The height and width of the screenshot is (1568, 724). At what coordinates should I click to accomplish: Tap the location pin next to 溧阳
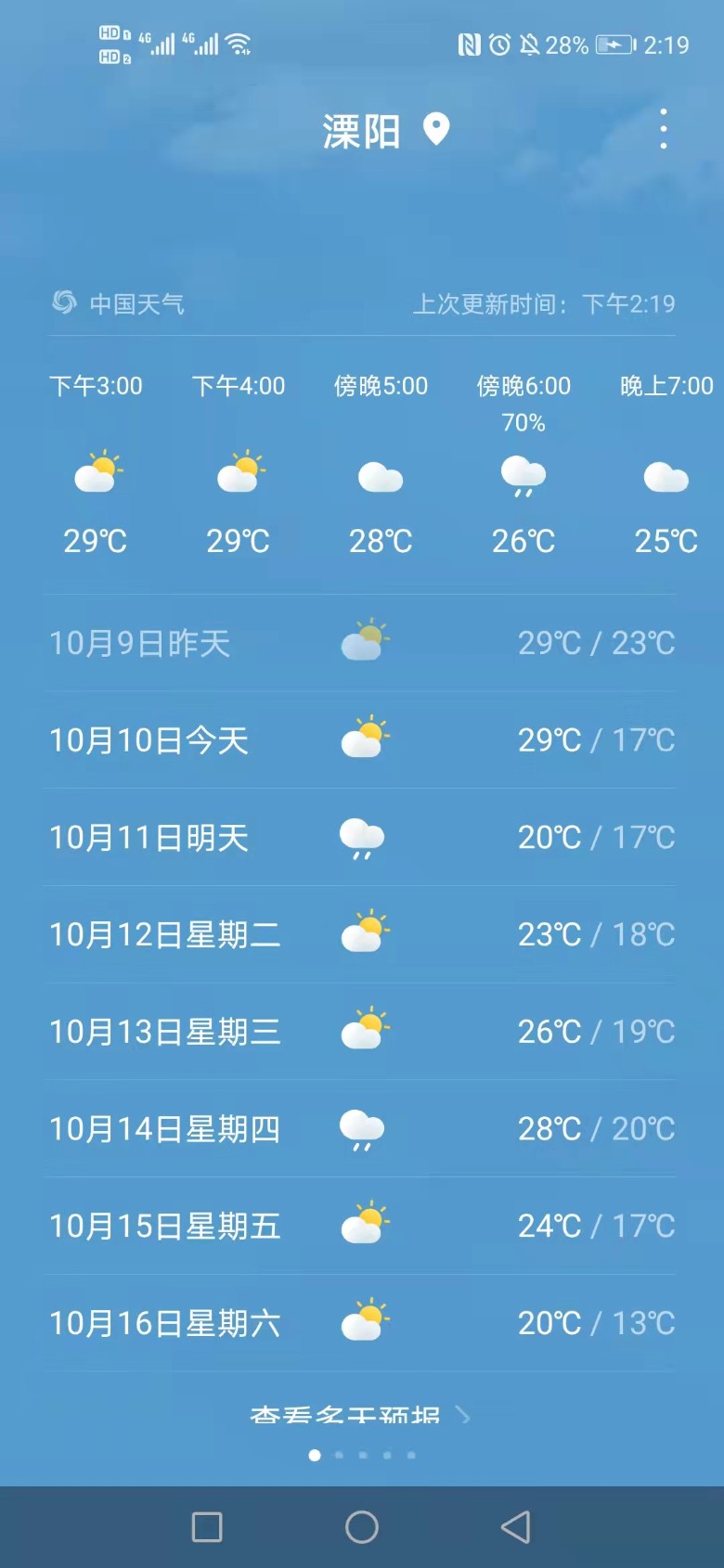point(436,131)
